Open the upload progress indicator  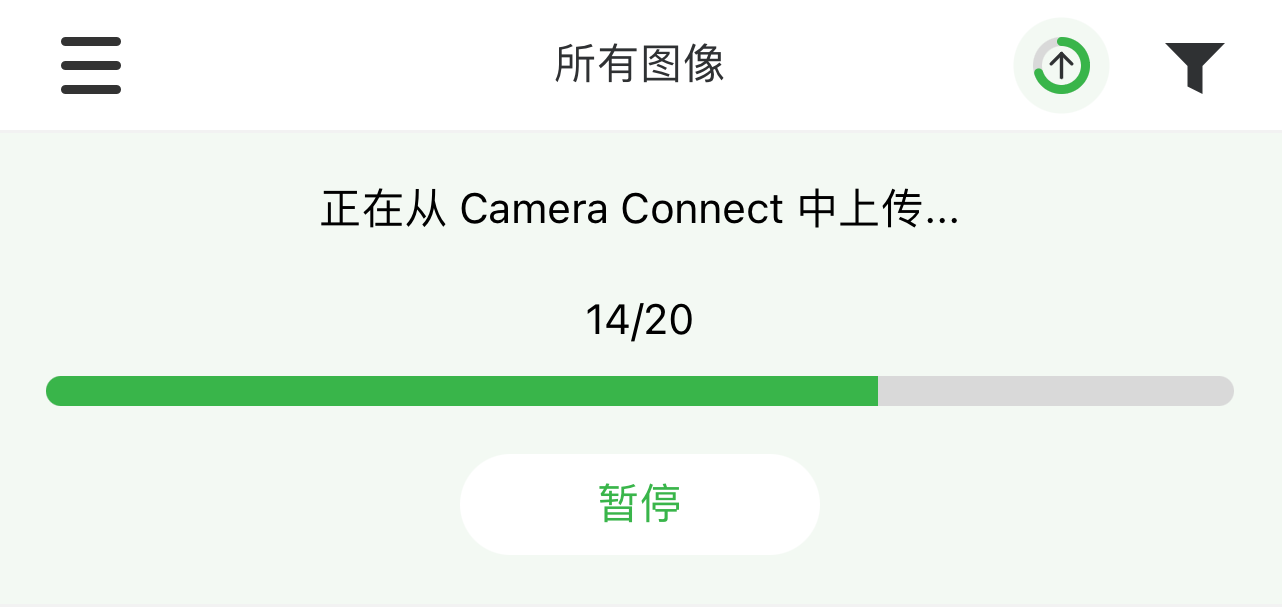(x=1061, y=66)
